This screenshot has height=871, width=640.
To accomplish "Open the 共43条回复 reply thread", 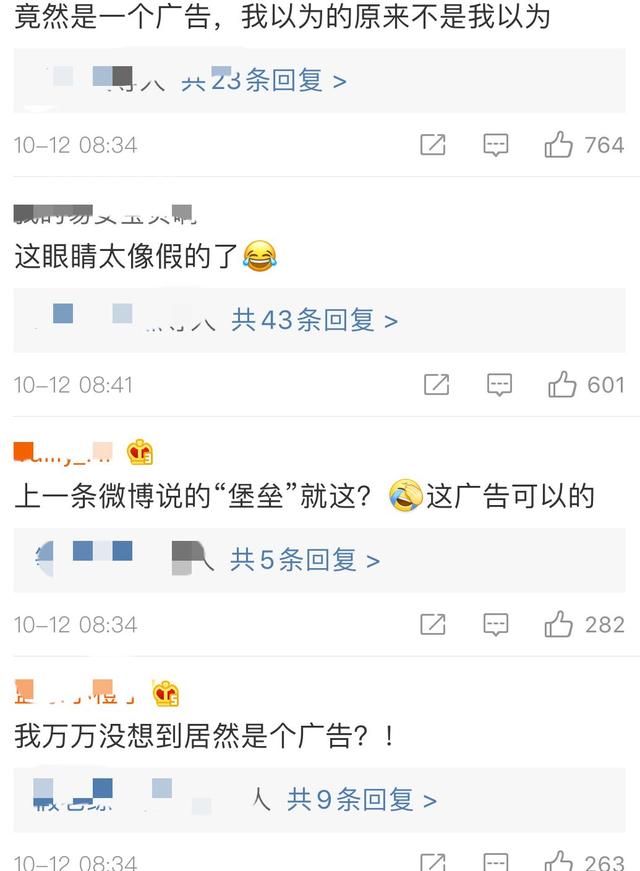I will pyautogui.click(x=314, y=320).
